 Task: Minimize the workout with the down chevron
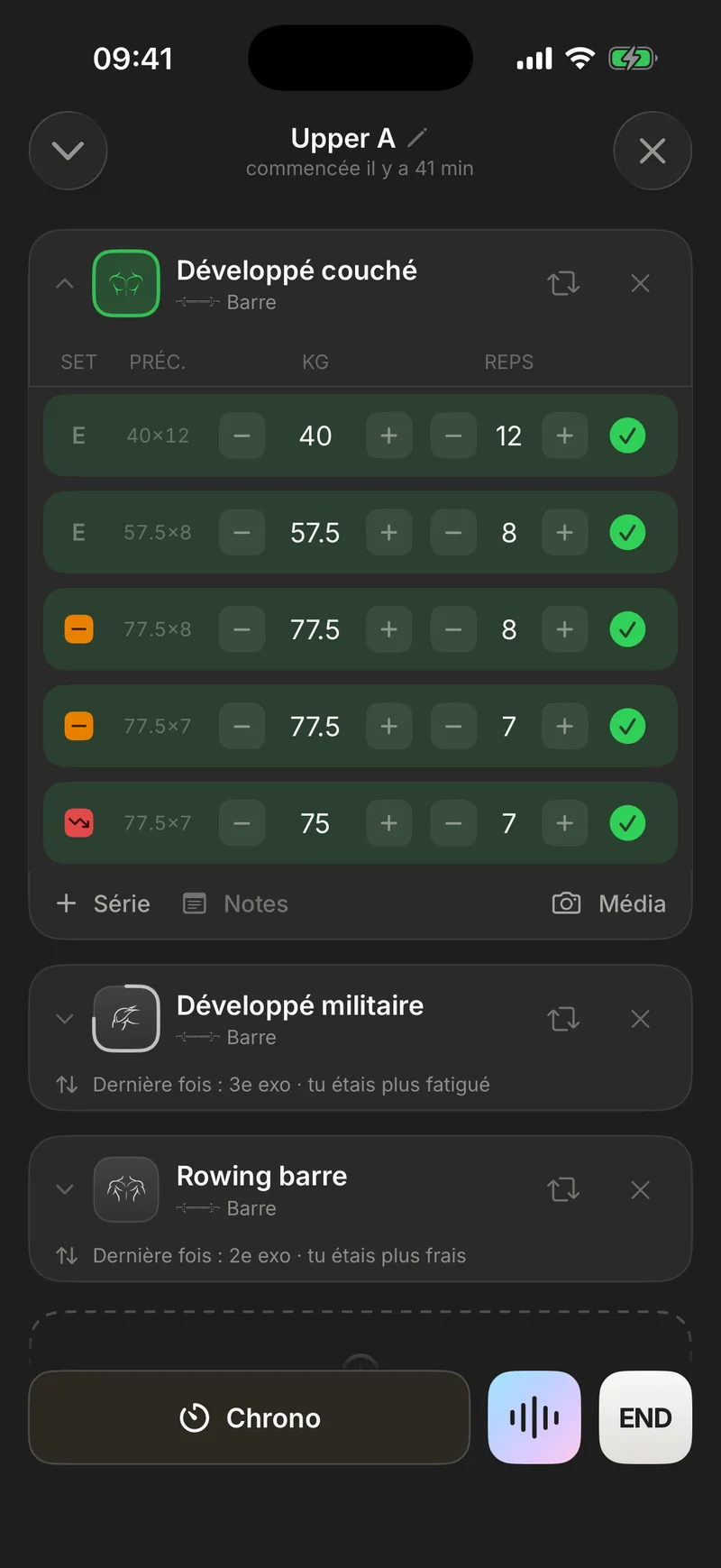(x=68, y=151)
